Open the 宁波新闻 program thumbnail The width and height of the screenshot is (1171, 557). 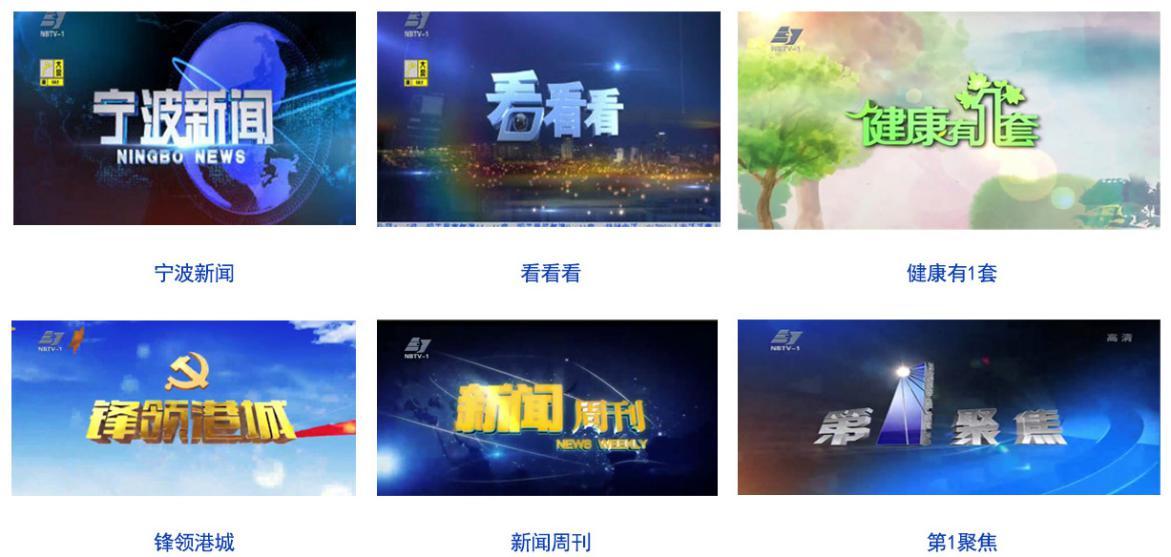click(x=184, y=118)
